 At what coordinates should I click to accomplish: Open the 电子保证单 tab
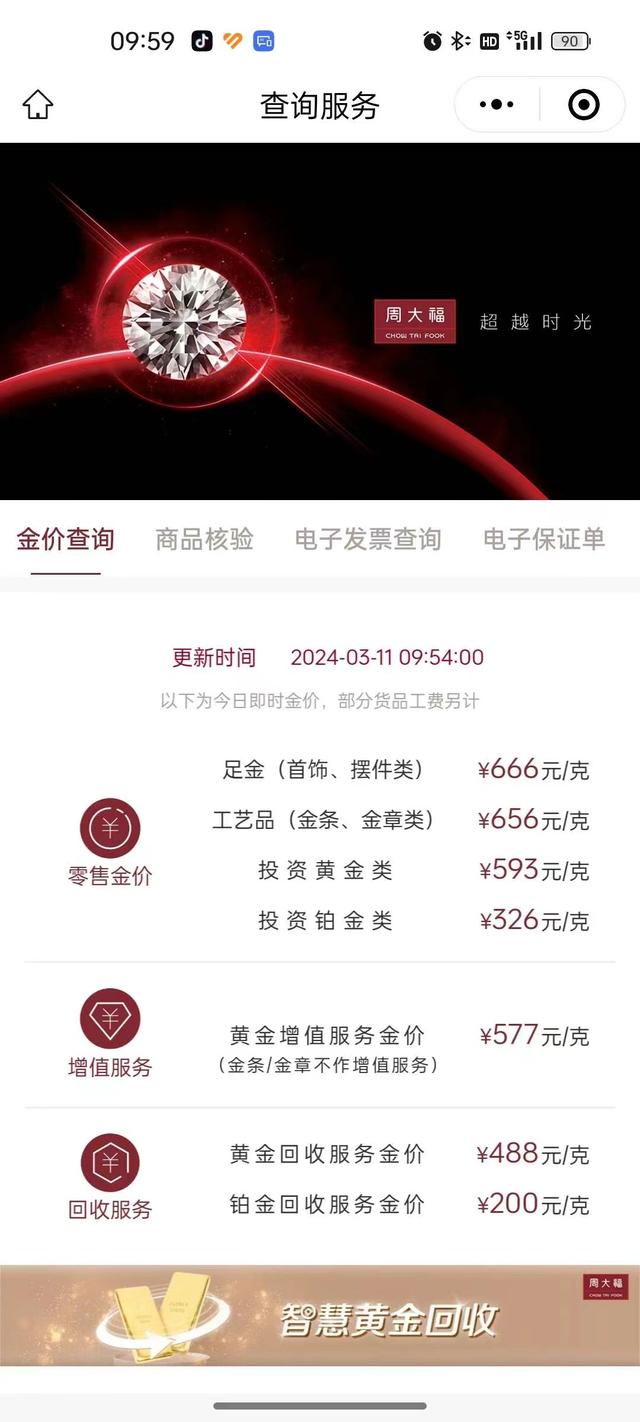click(544, 540)
